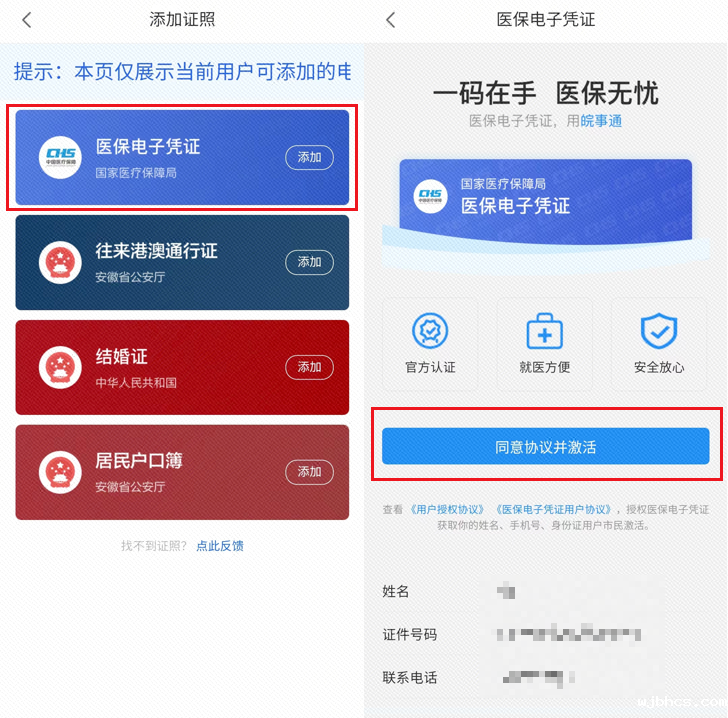Image resolution: width=728 pixels, height=718 pixels.
Task: Open the 往来港澳通行证 card
Action: point(160,262)
